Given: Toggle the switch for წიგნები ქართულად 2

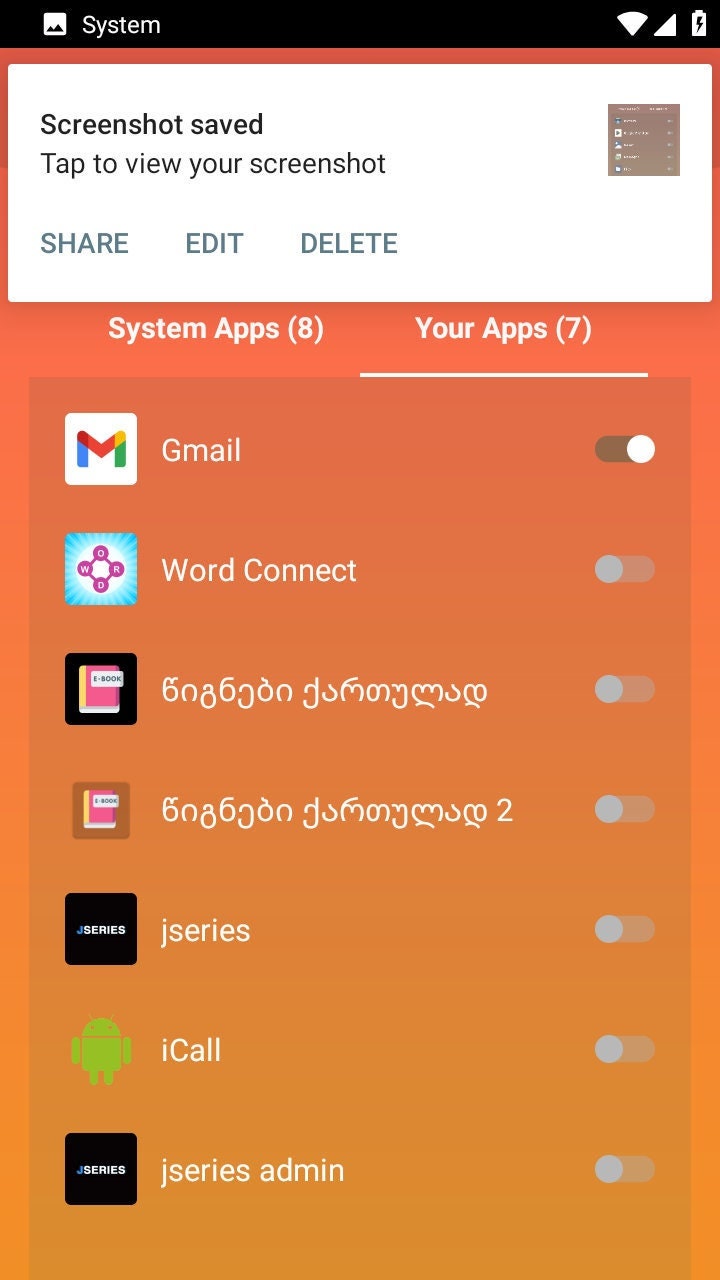Looking at the screenshot, I should [625, 809].
